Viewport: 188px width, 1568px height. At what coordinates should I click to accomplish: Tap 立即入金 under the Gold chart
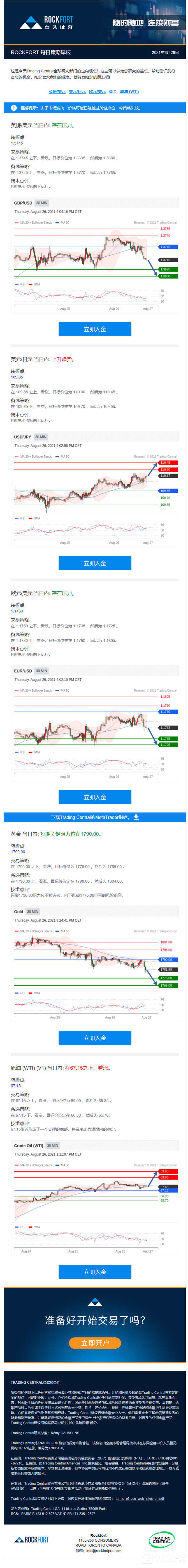94,1038
